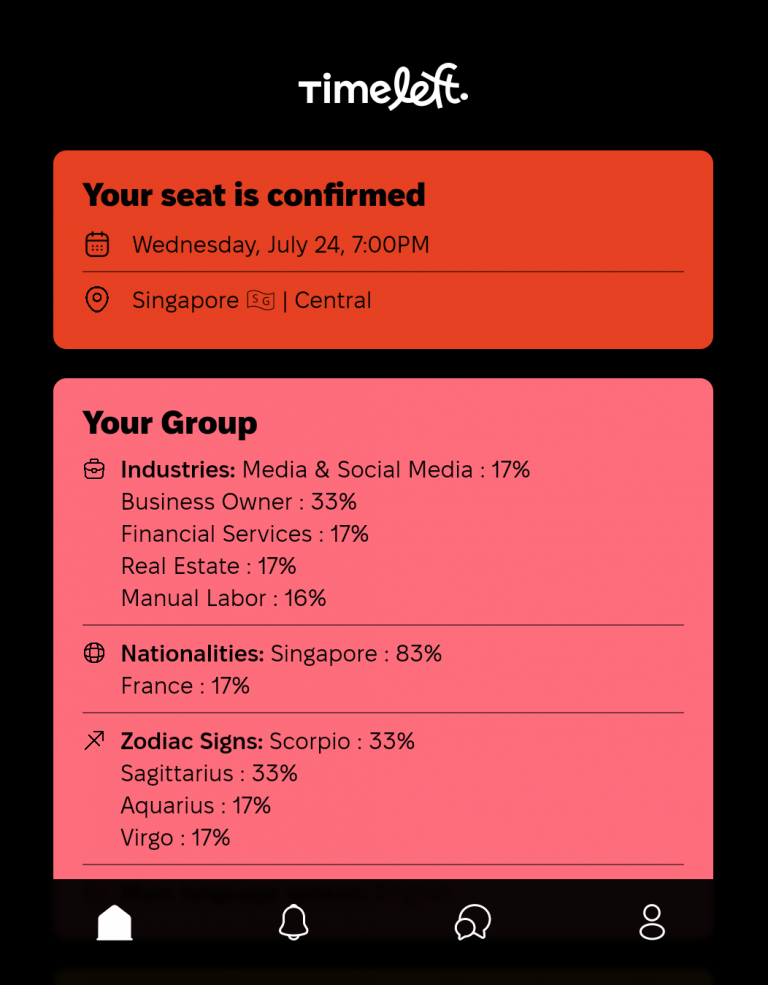The height and width of the screenshot is (985, 768).
Task: Click the Wednesday, July 24 date text
Action: tap(280, 244)
